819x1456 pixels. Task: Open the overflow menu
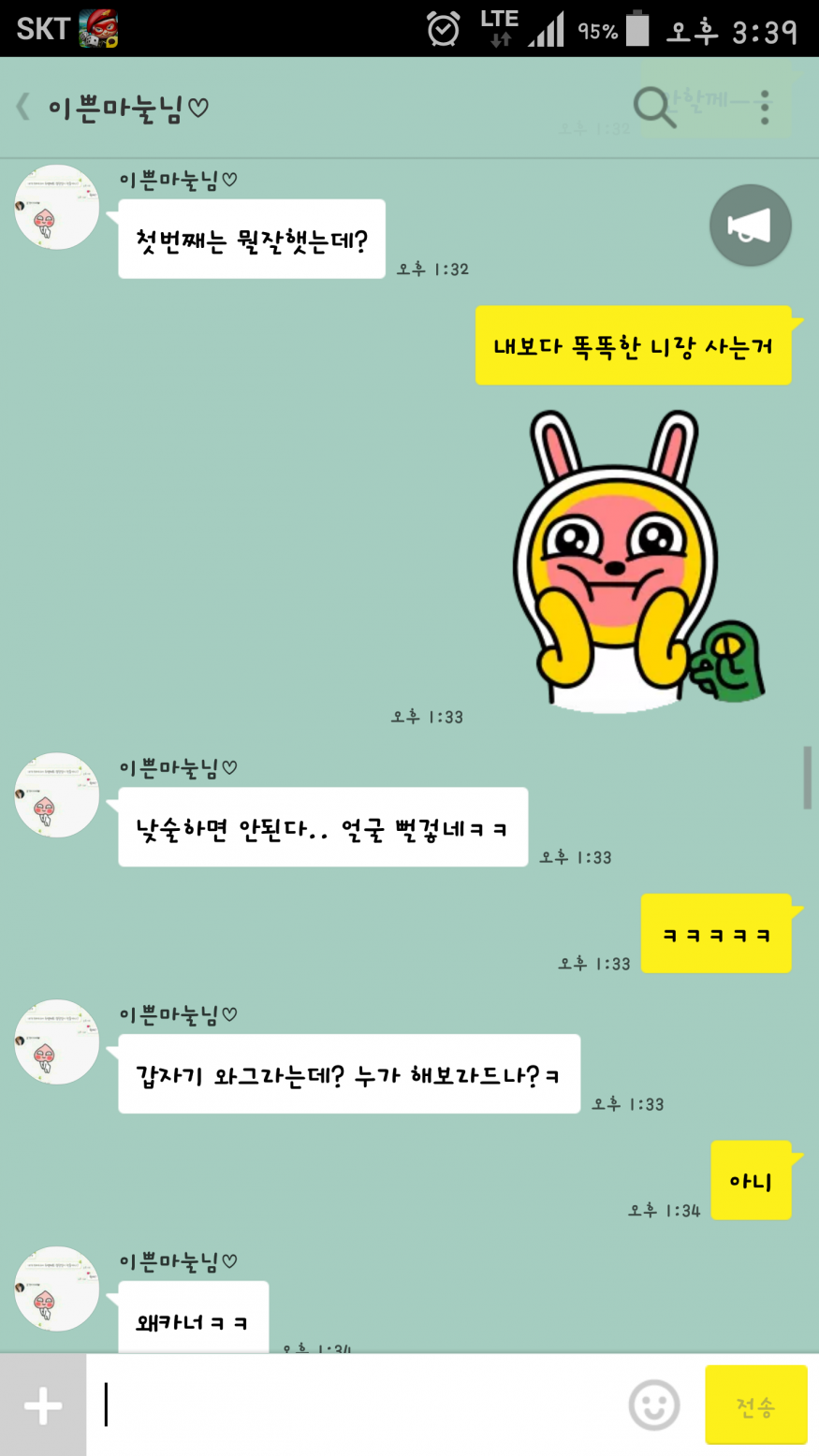(765, 107)
